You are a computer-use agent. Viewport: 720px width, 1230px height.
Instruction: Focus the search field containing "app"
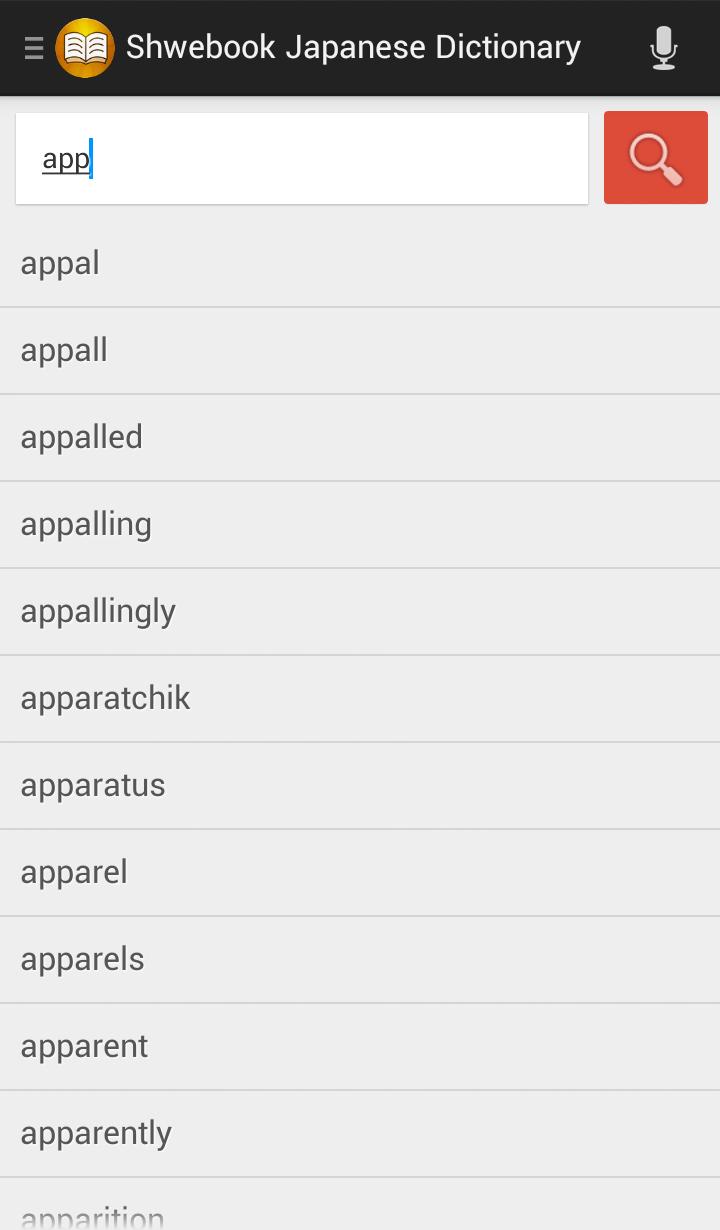[x=301, y=159]
